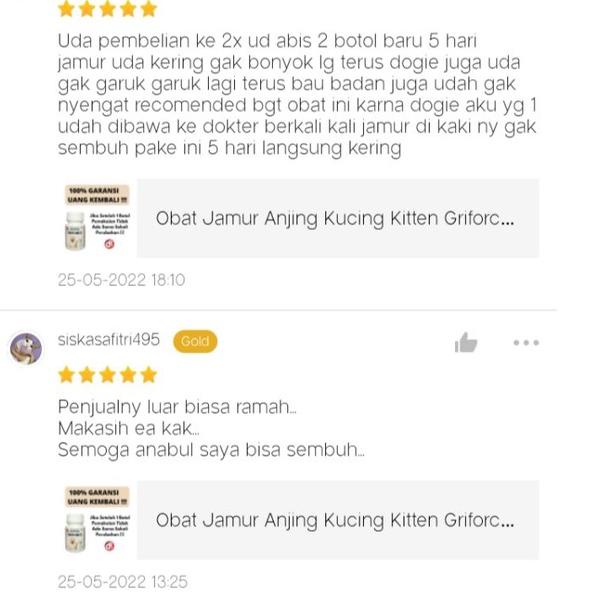
Task: Open product card under siskasafitri495's review
Action: pos(300,520)
